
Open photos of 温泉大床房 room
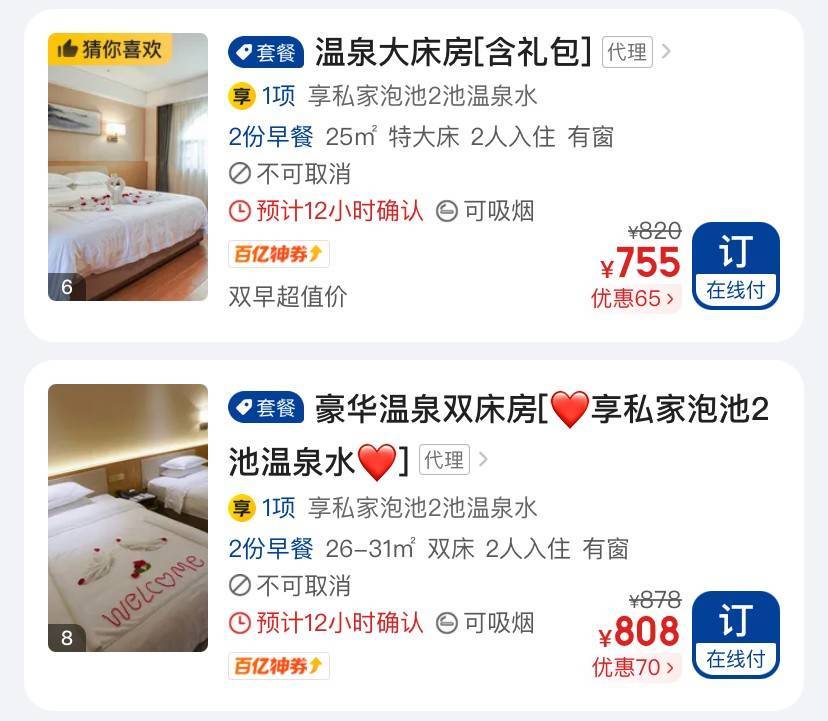click(x=128, y=167)
